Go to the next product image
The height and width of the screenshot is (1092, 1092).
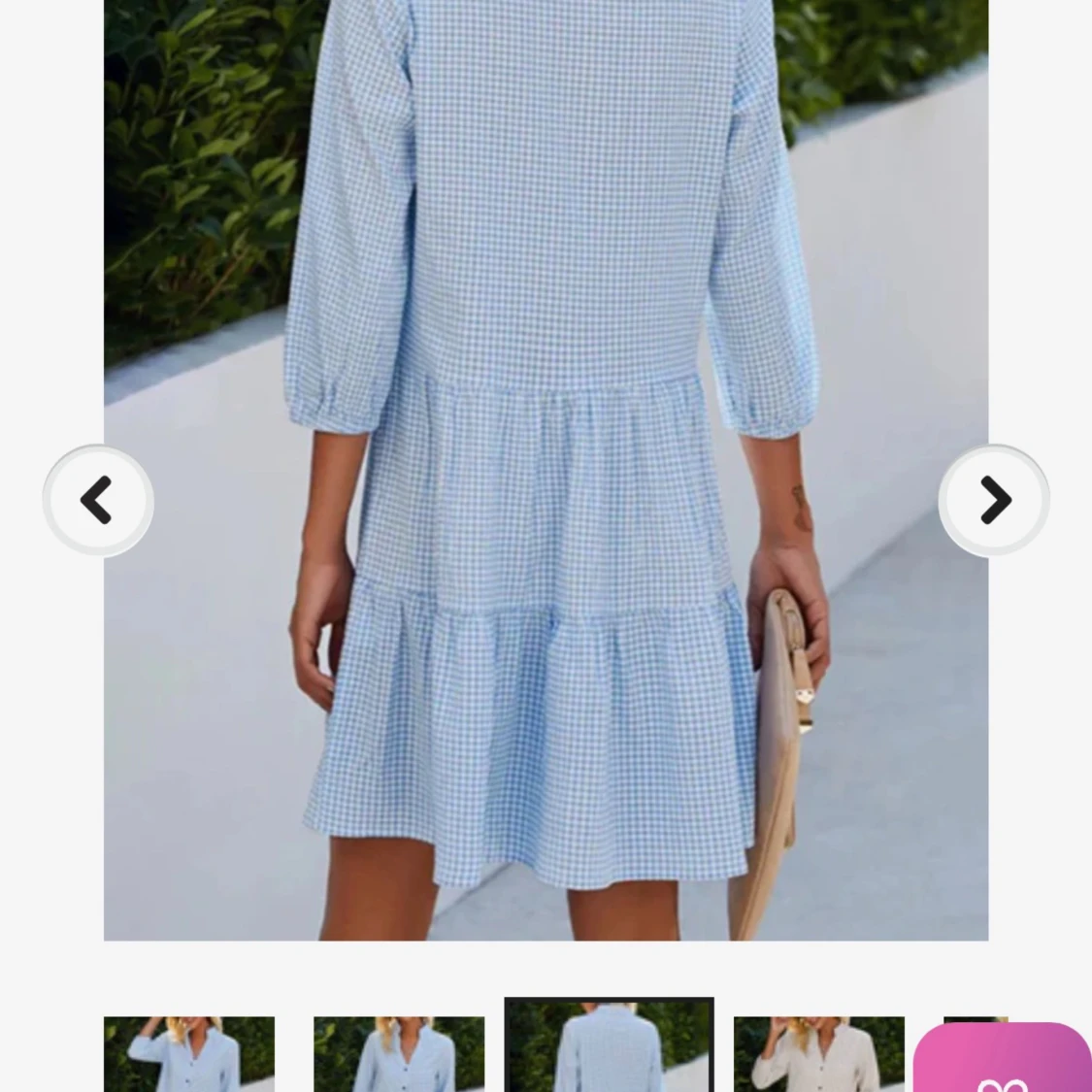(993, 501)
